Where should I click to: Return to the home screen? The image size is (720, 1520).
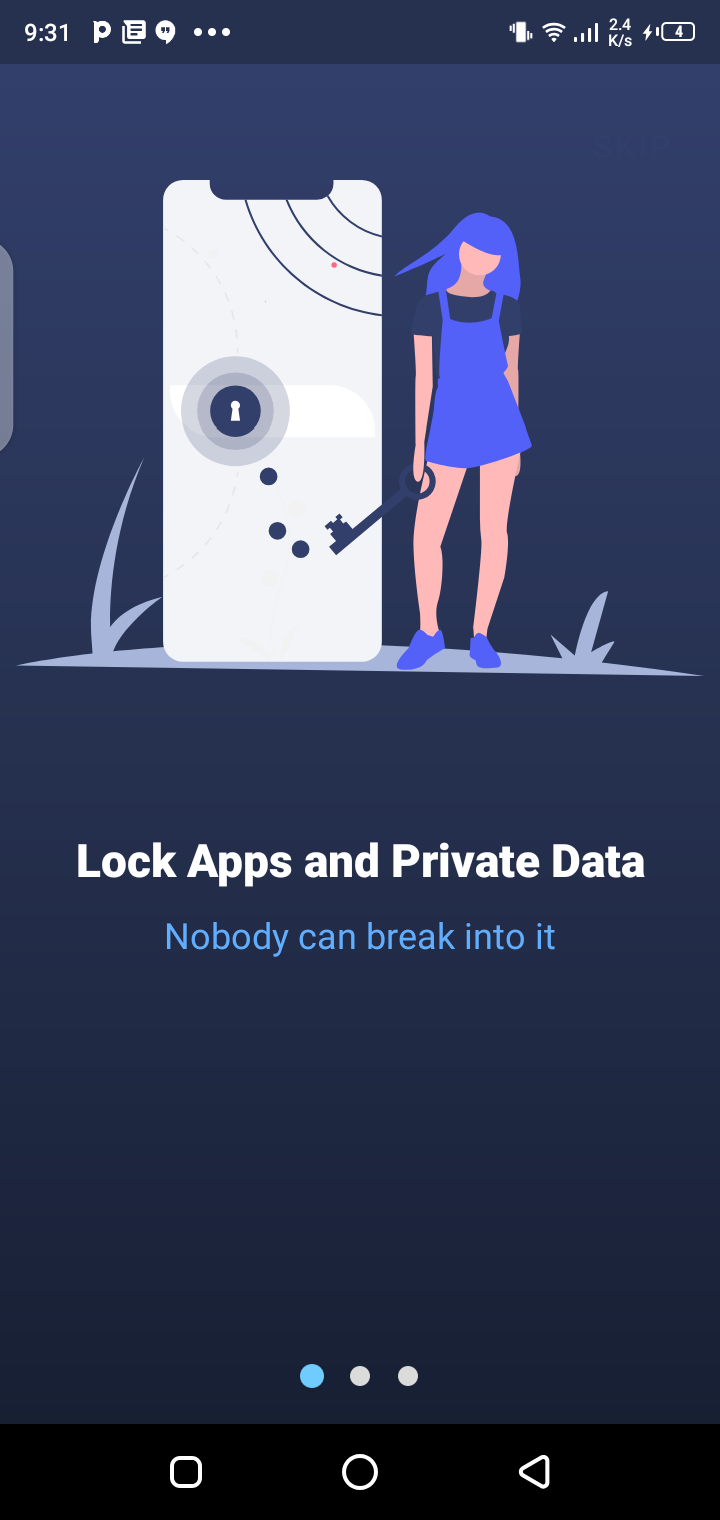point(360,1472)
